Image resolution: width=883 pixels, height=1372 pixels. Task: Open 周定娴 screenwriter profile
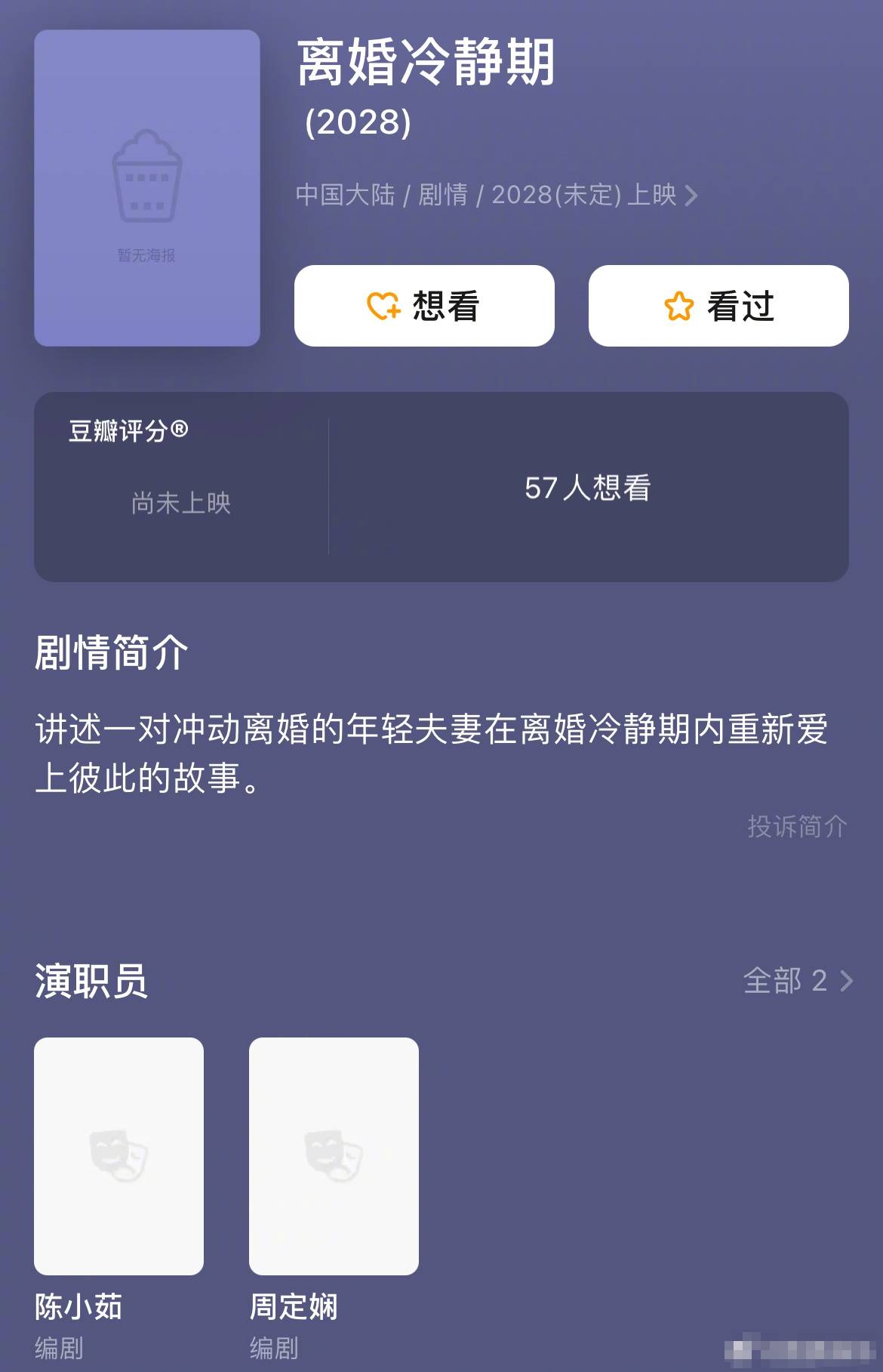[334, 1156]
